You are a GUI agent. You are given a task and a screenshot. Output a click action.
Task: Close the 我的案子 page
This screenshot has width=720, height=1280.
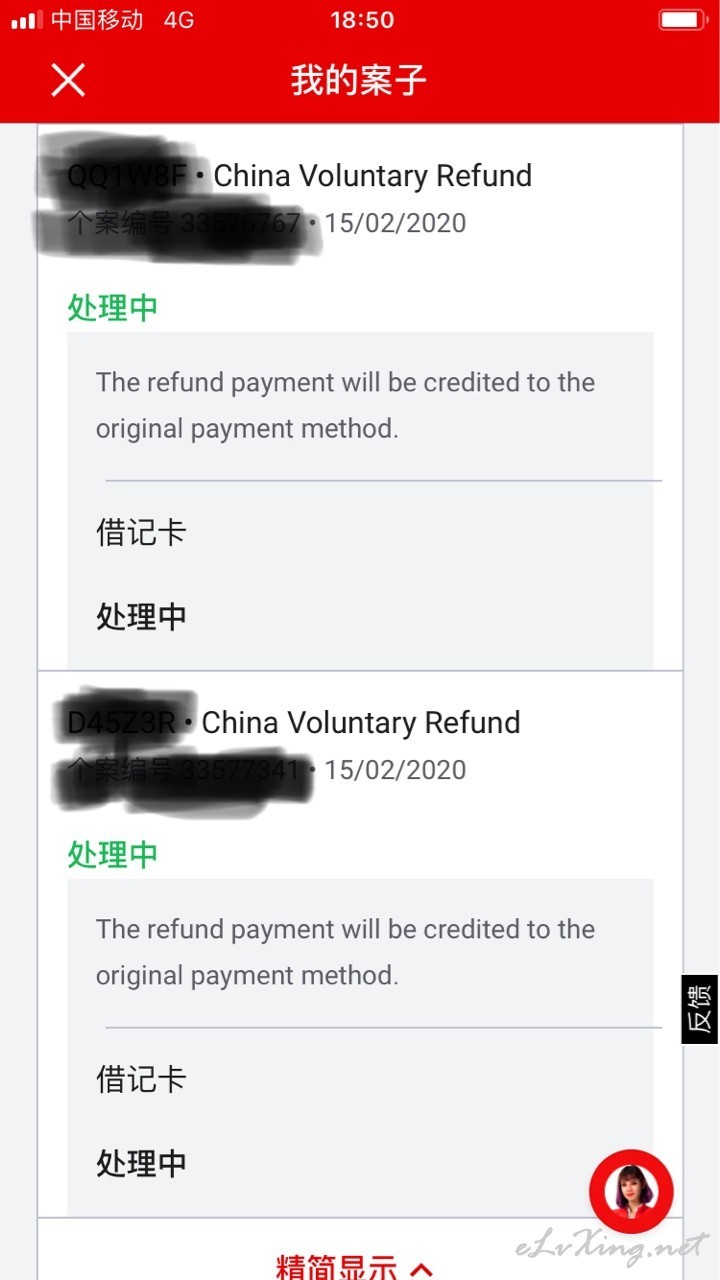68,79
